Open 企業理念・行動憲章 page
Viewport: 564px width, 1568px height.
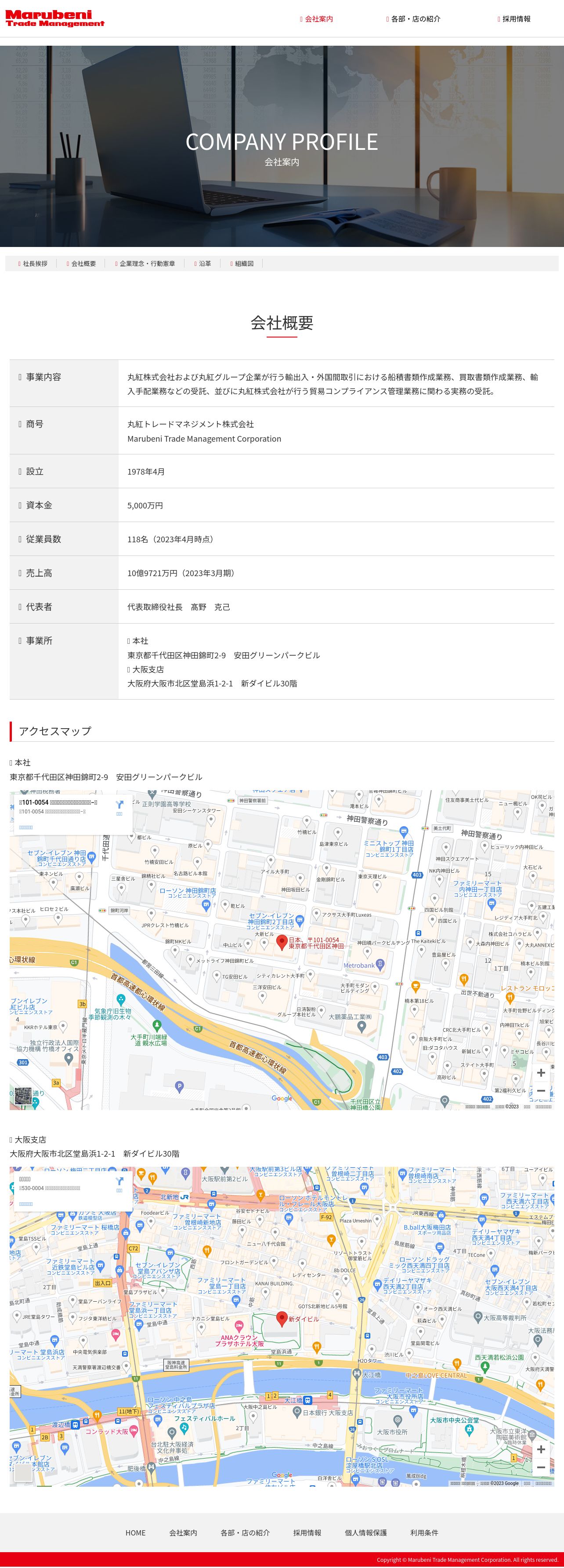tap(145, 264)
